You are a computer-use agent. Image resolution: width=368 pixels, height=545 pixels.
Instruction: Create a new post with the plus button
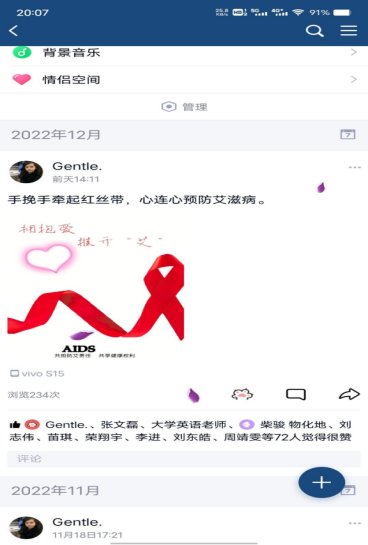point(321,482)
